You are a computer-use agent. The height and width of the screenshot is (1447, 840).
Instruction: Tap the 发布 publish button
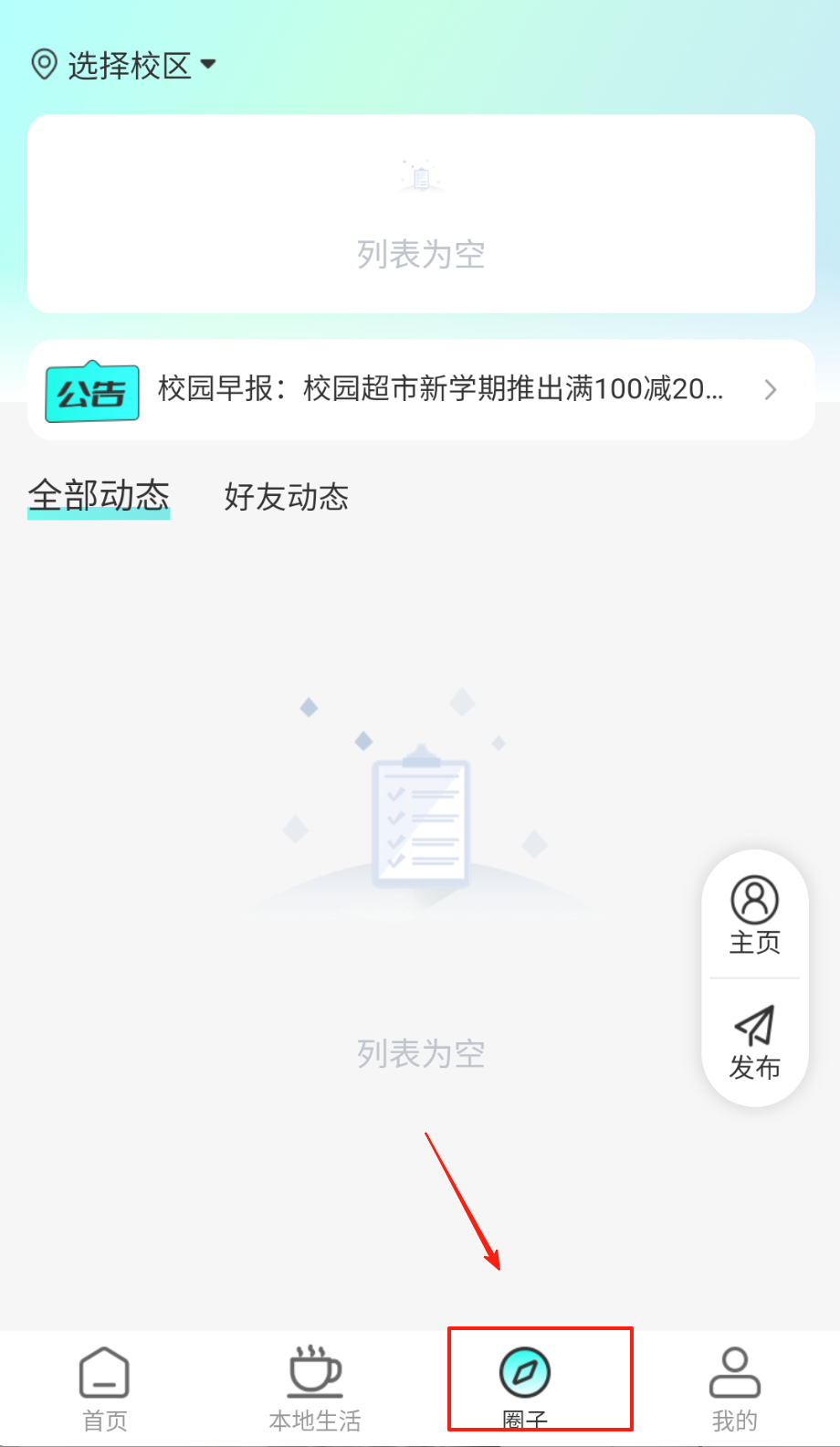coord(754,1042)
